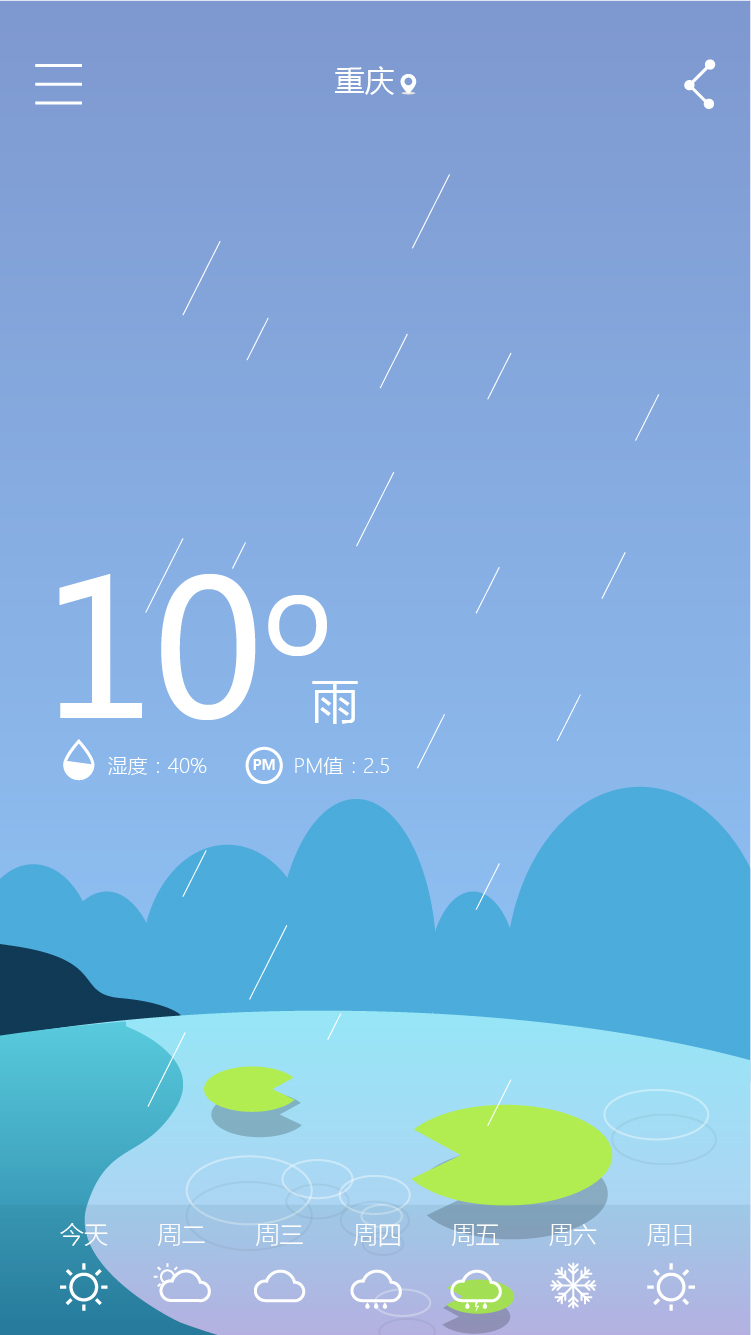751x1335 pixels.
Task: Tap 周日 sunny forecast
Action: click(x=670, y=1264)
